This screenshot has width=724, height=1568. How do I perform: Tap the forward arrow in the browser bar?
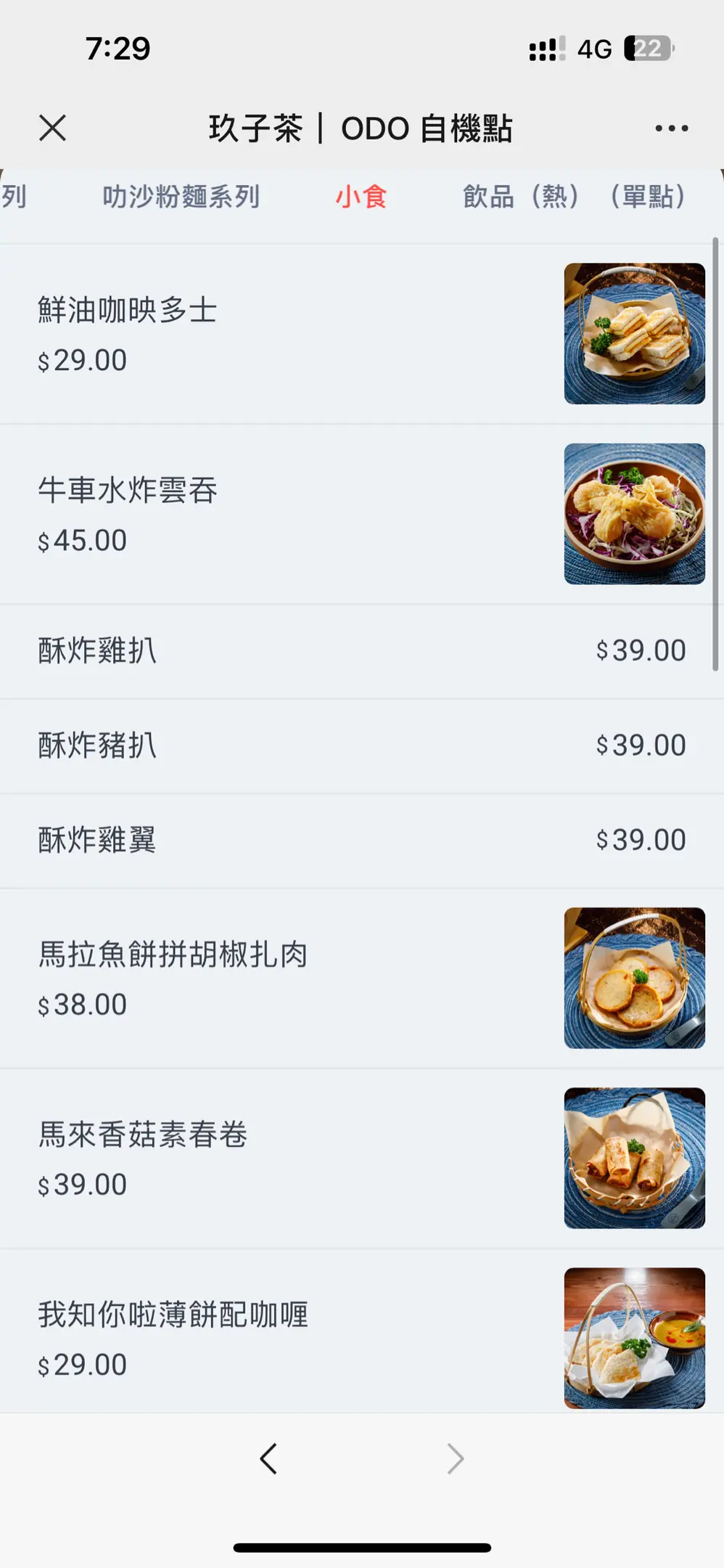pyautogui.click(x=455, y=1458)
